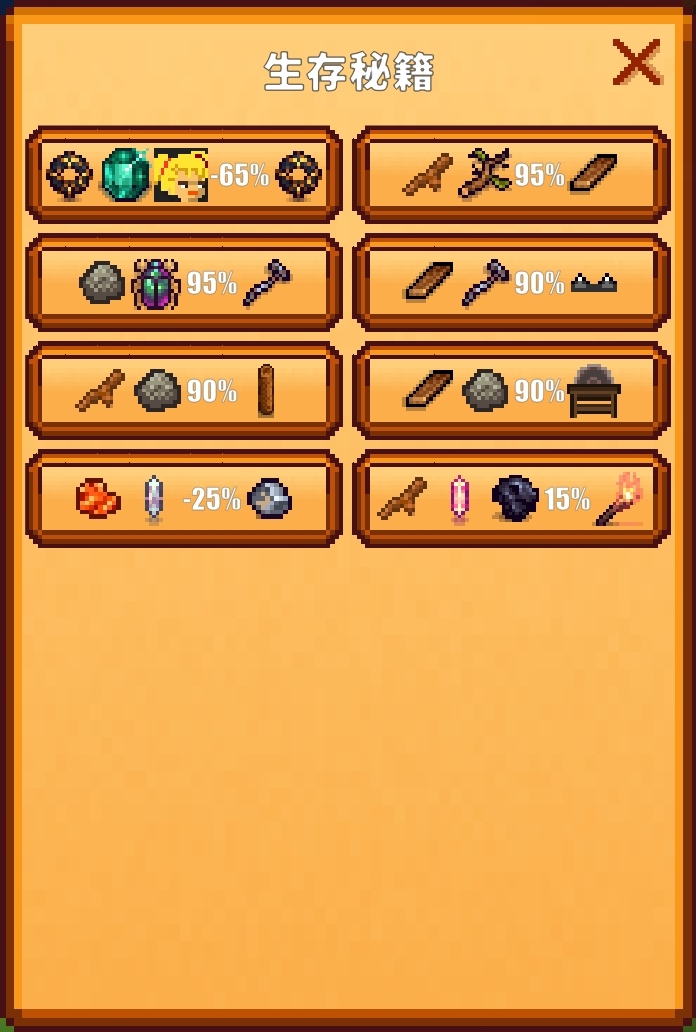Craft the 90% plank and stone workbench recipe
Image resolution: width=696 pixels, height=1032 pixels.
point(510,391)
